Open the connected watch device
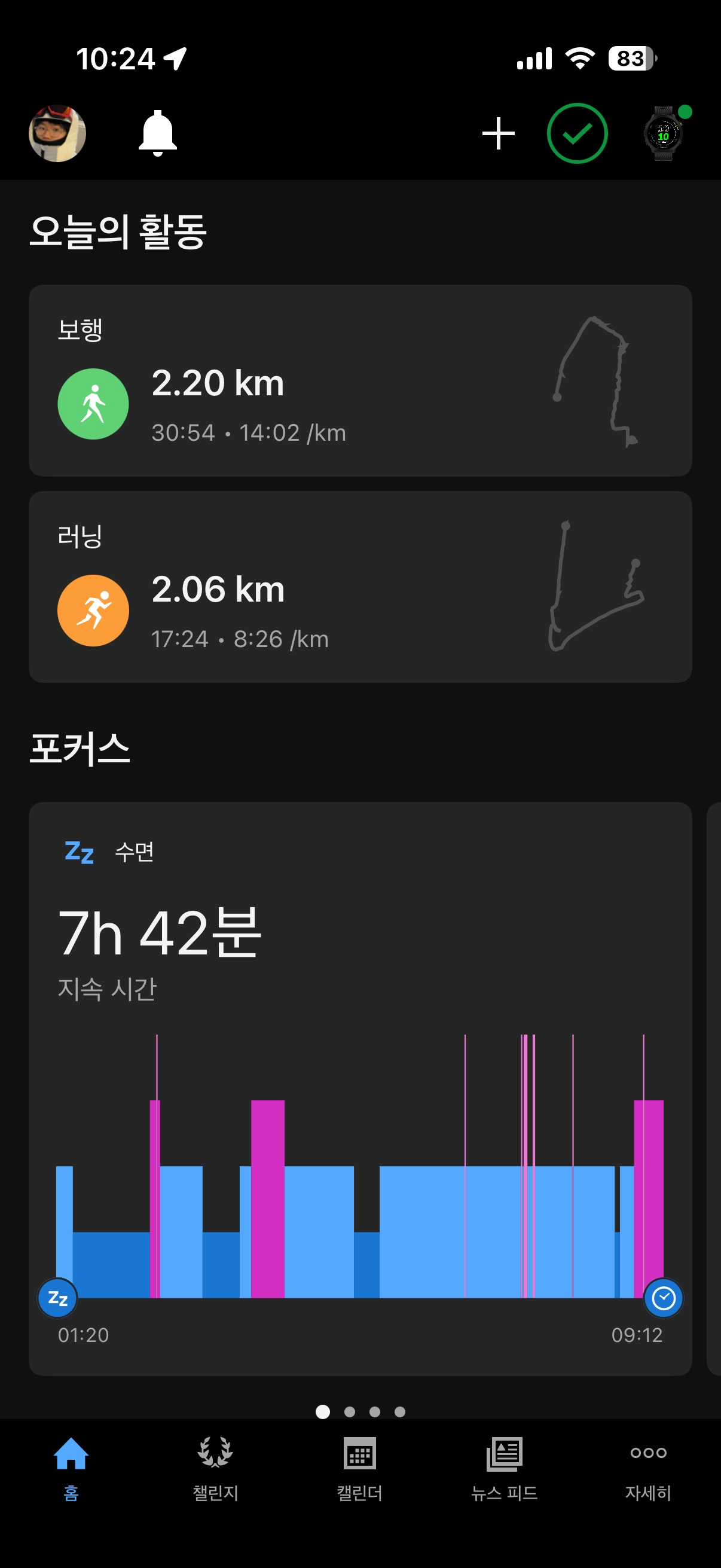This screenshot has width=721, height=1568. 664,133
